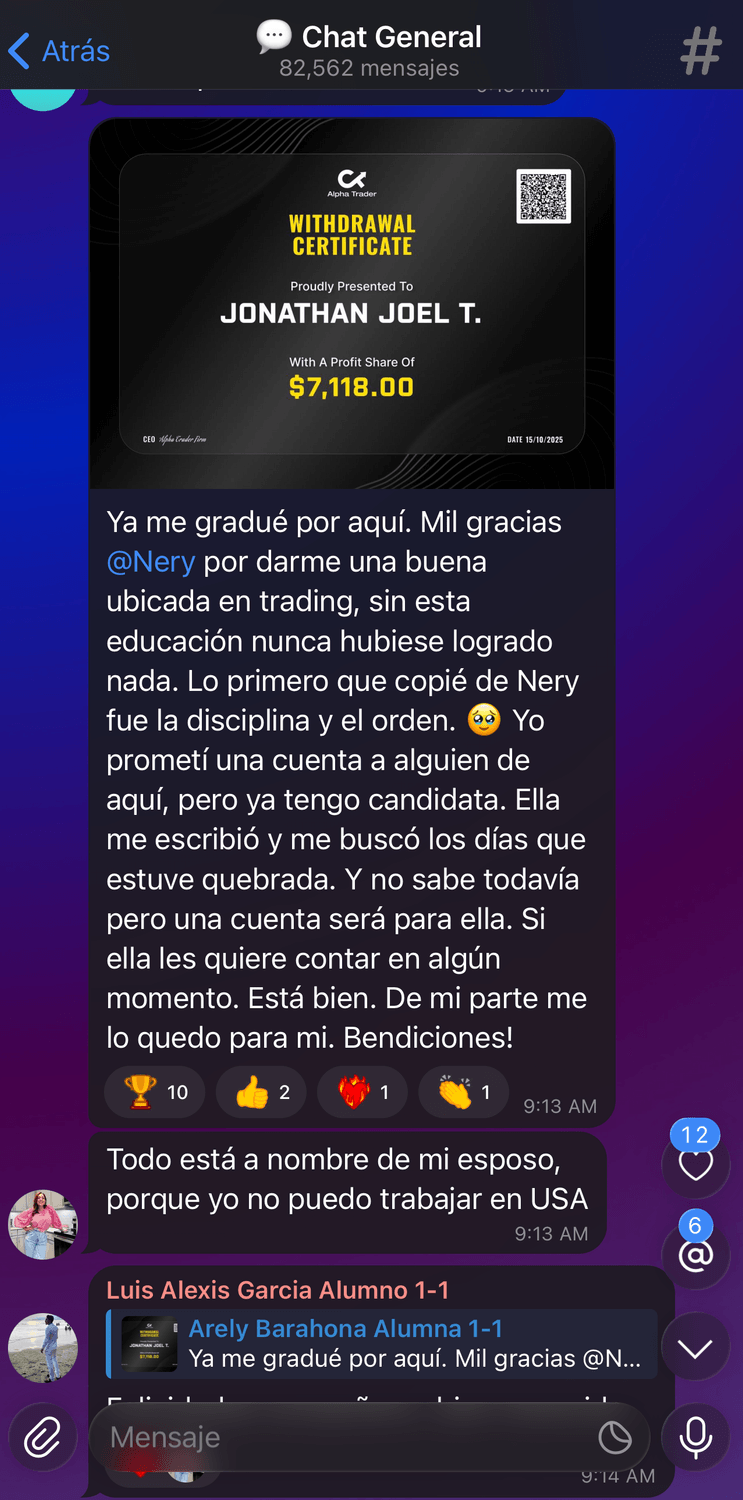The height and width of the screenshot is (1500, 743).
Task: Tap the hashtag topics icon
Action: [700, 51]
